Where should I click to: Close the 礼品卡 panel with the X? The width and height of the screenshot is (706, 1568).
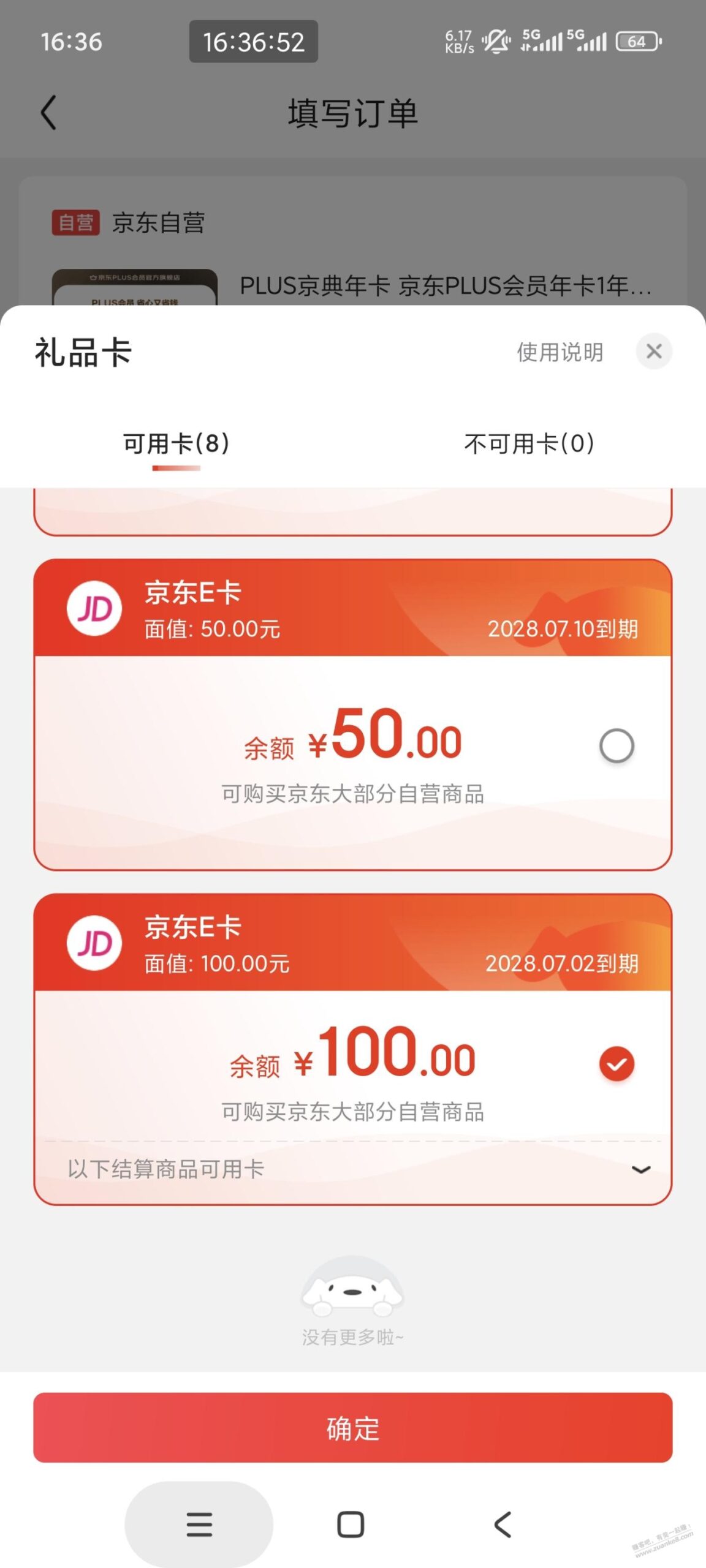[655, 351]
